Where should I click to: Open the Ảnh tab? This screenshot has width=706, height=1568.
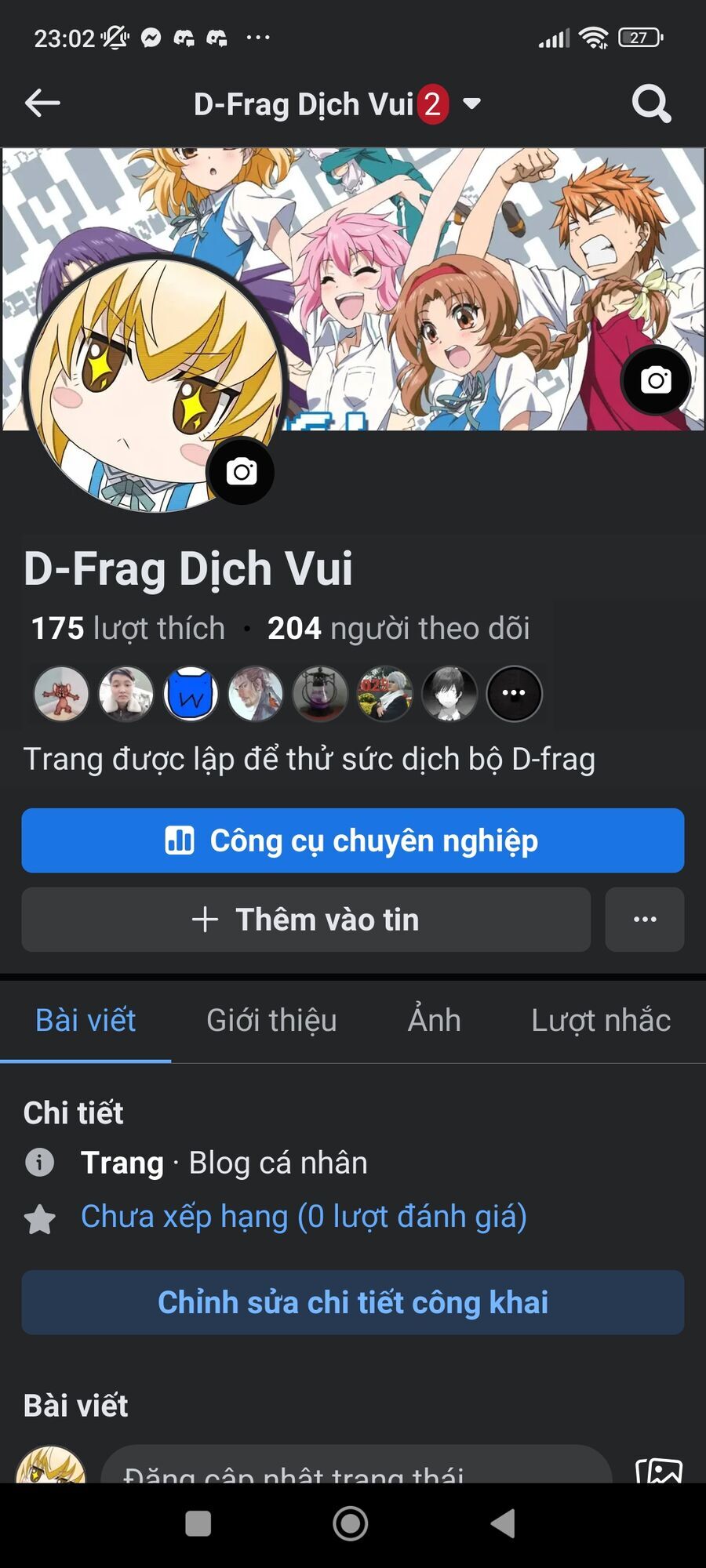(x=434, y=1020)
